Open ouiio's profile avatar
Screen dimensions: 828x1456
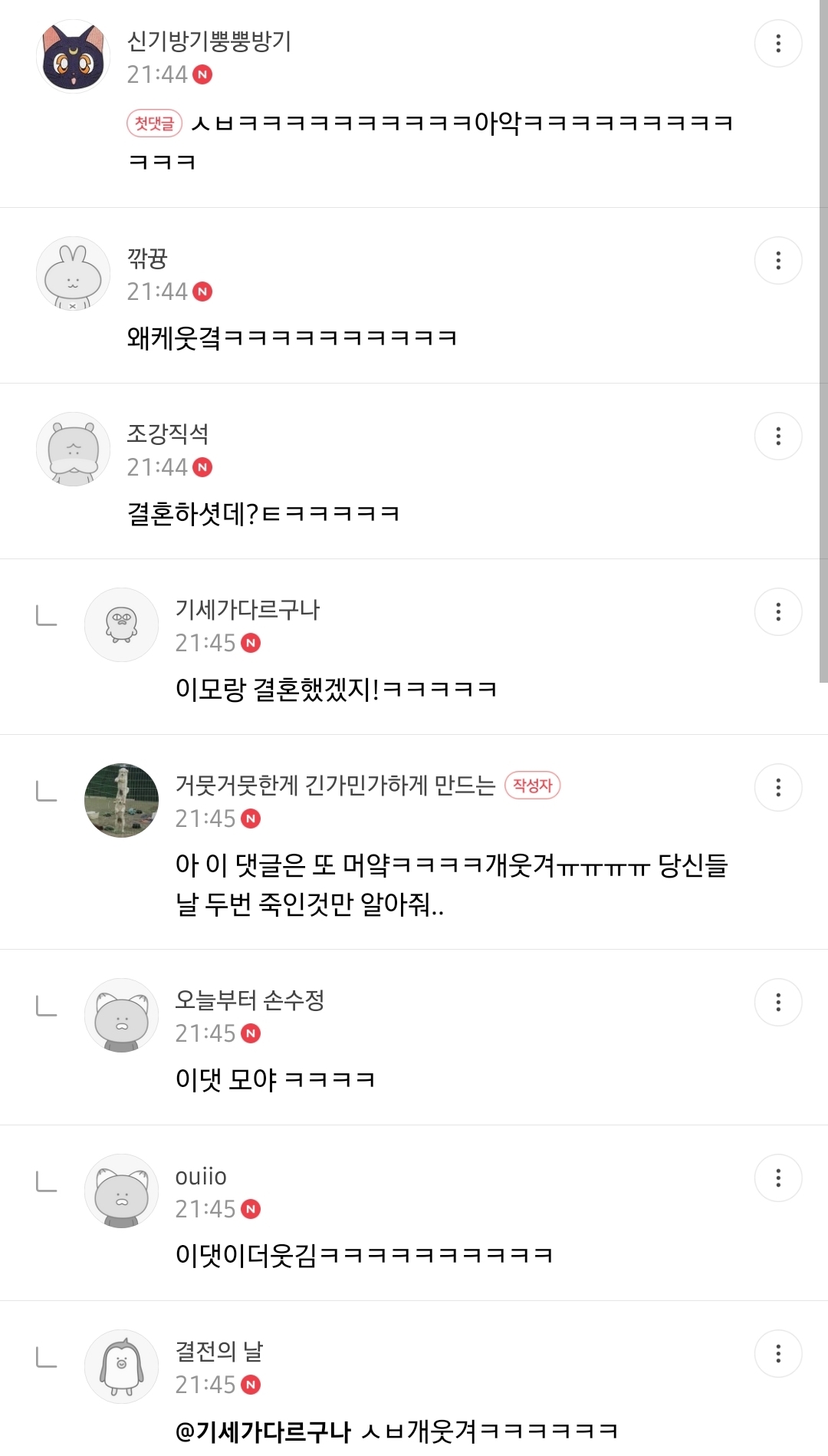121,1191
